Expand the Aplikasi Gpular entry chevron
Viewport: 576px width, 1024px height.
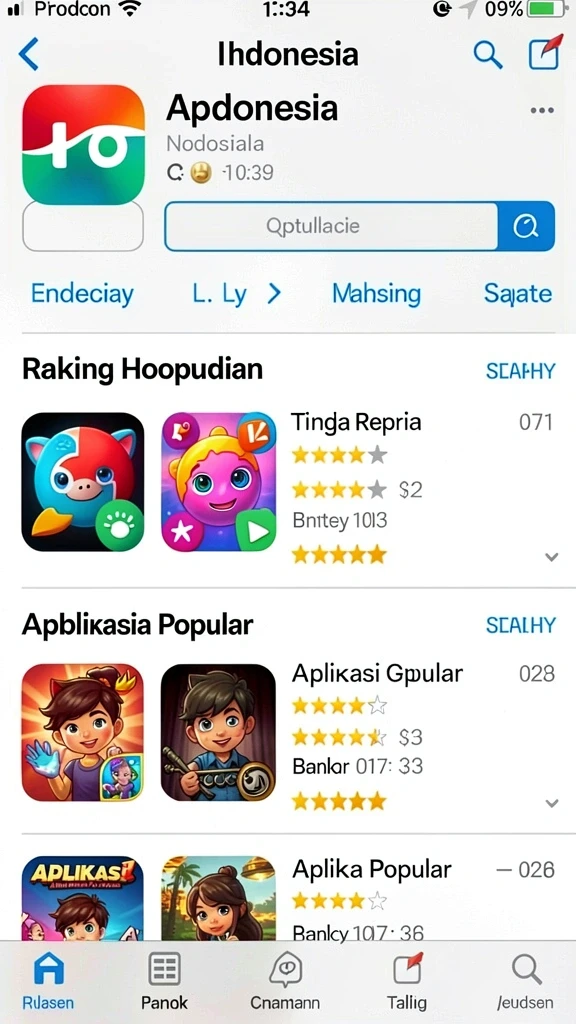[x=552, y=803]
